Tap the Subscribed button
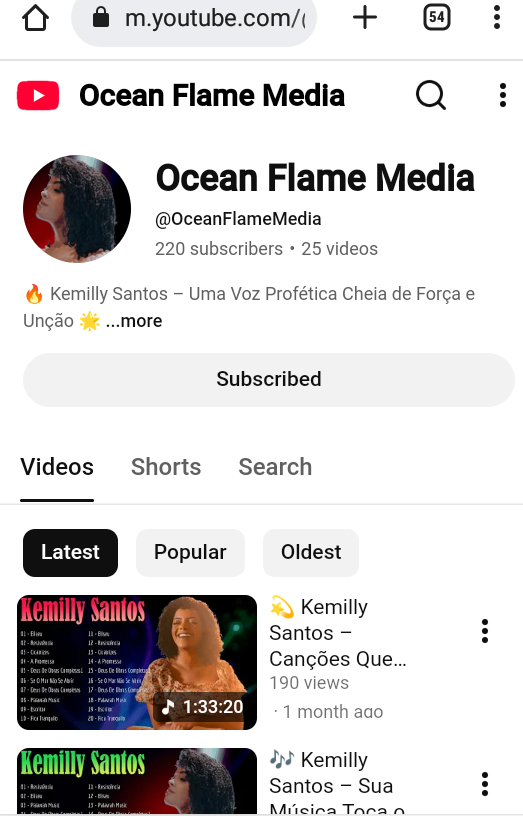This screenshot has width=523, height=816. pos(269,379)
